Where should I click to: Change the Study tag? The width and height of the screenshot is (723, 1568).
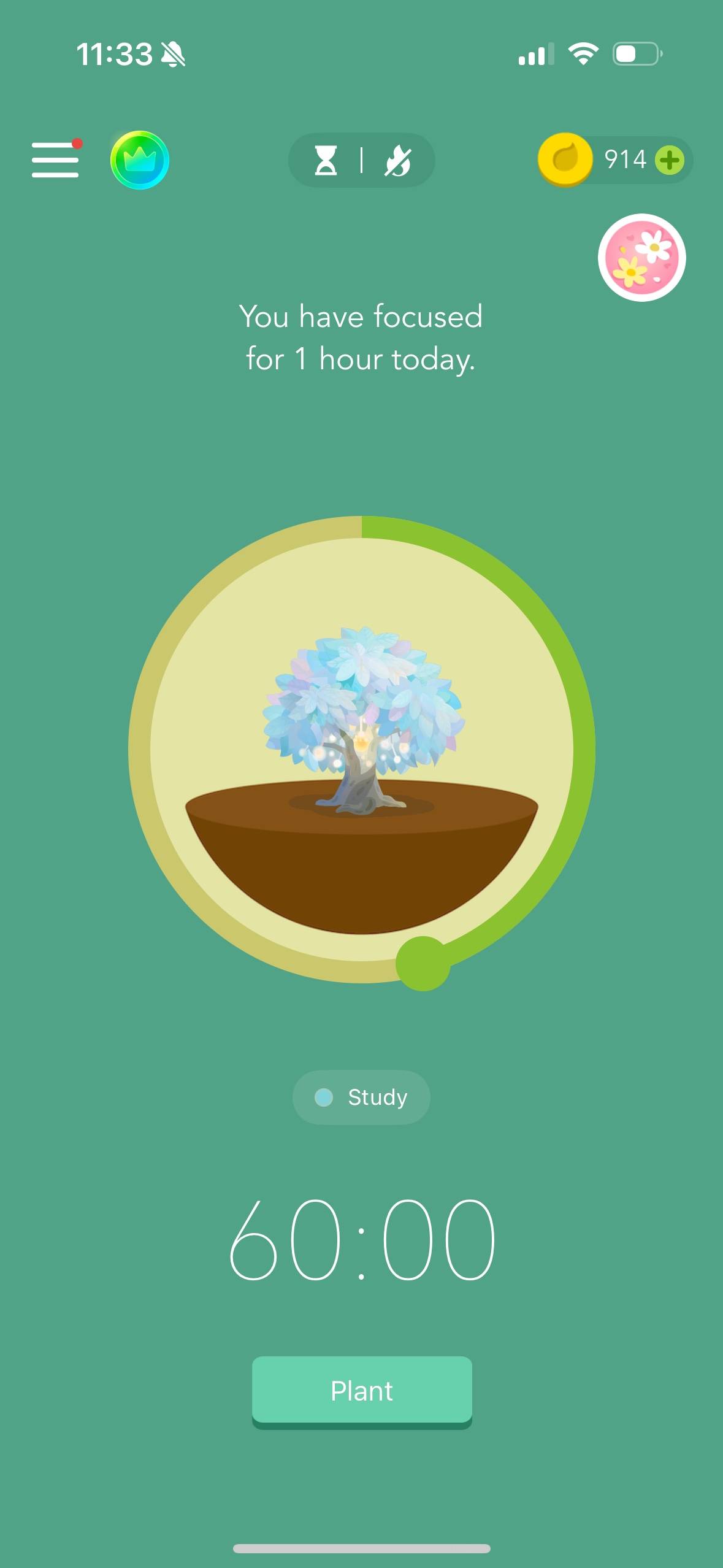pyautogui.click(x=361, y=1097)
